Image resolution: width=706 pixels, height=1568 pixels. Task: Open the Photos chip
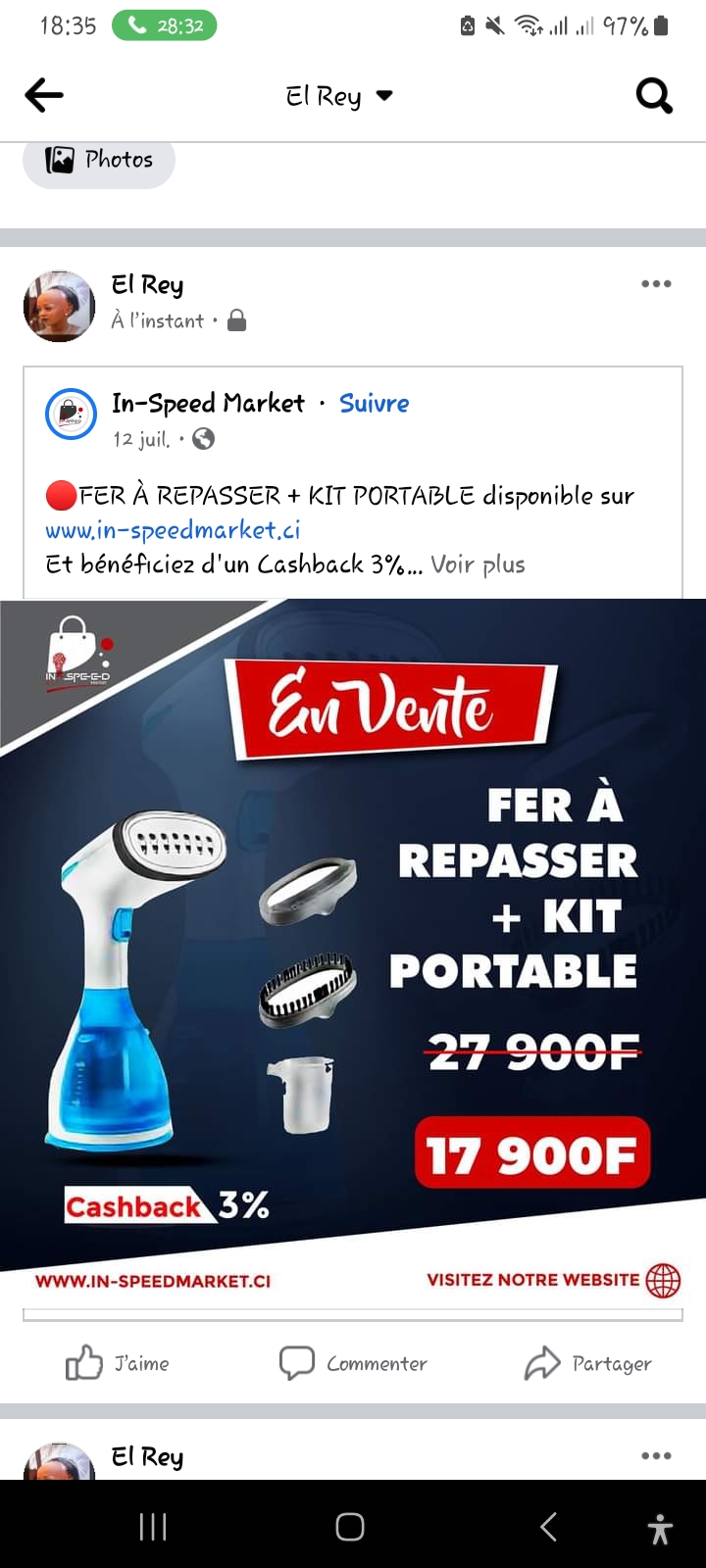(99, 160)
